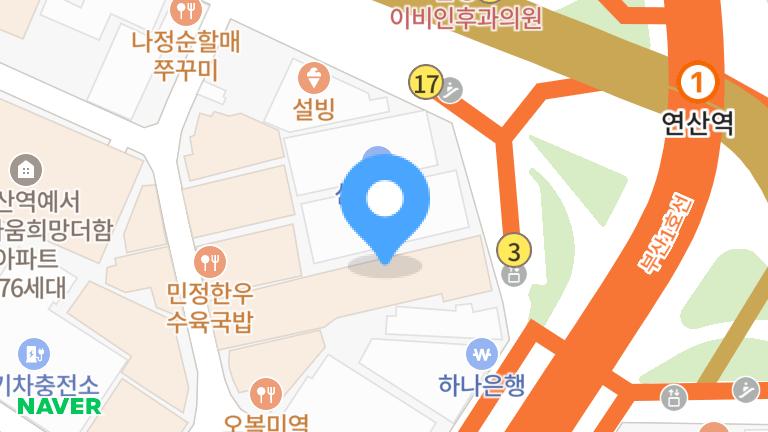Open the 설빙 dessert cafe place marker
768x432 pixels.
pos(314,75)
